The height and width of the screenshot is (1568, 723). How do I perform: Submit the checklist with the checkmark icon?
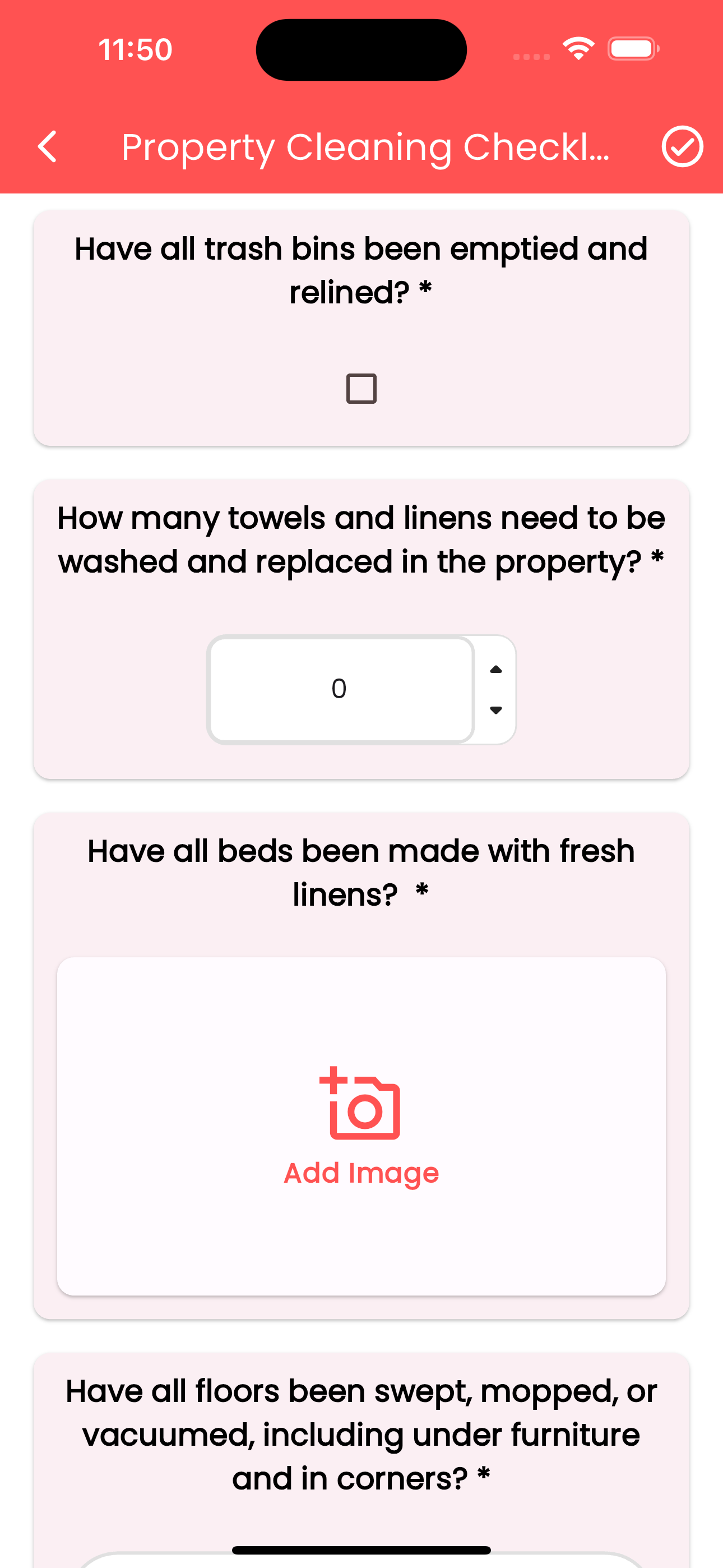[682, 147]
